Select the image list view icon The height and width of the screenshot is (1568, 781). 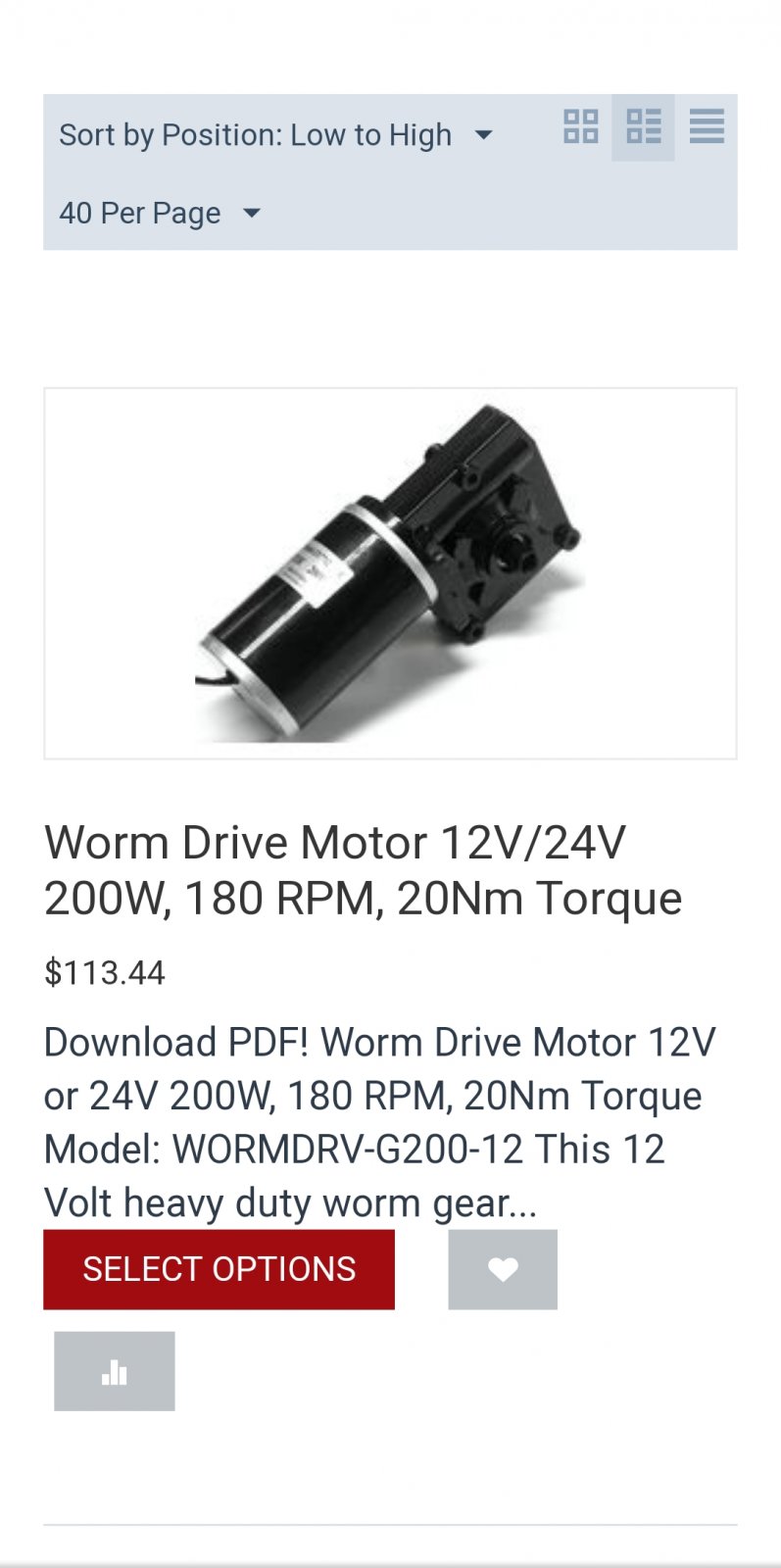(x=644, y=127)
